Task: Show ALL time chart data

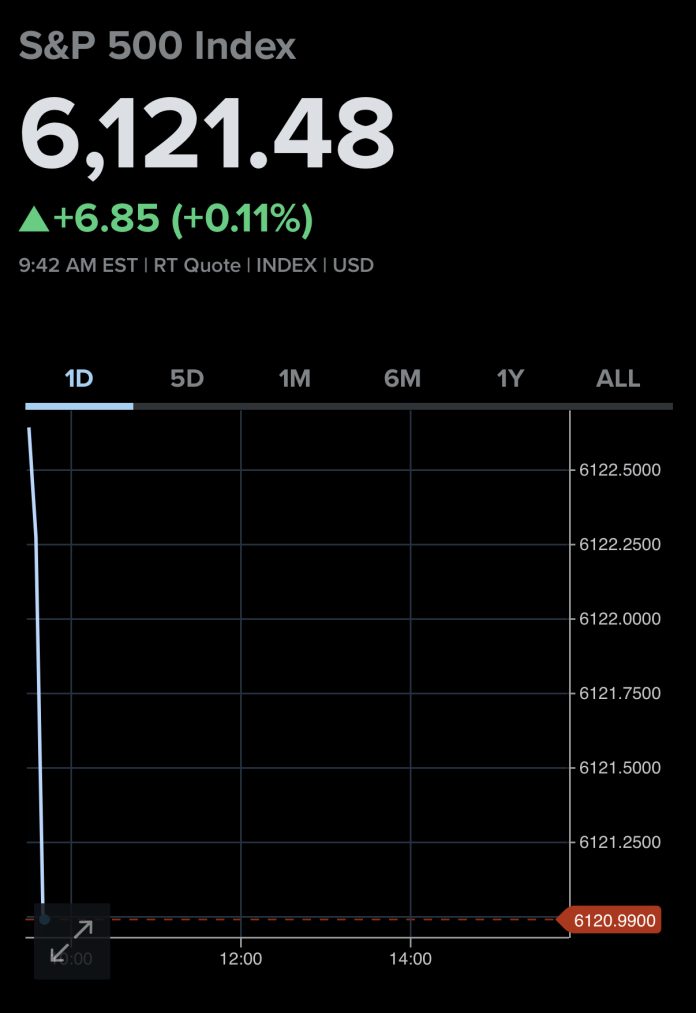Action: click(618, 379)
